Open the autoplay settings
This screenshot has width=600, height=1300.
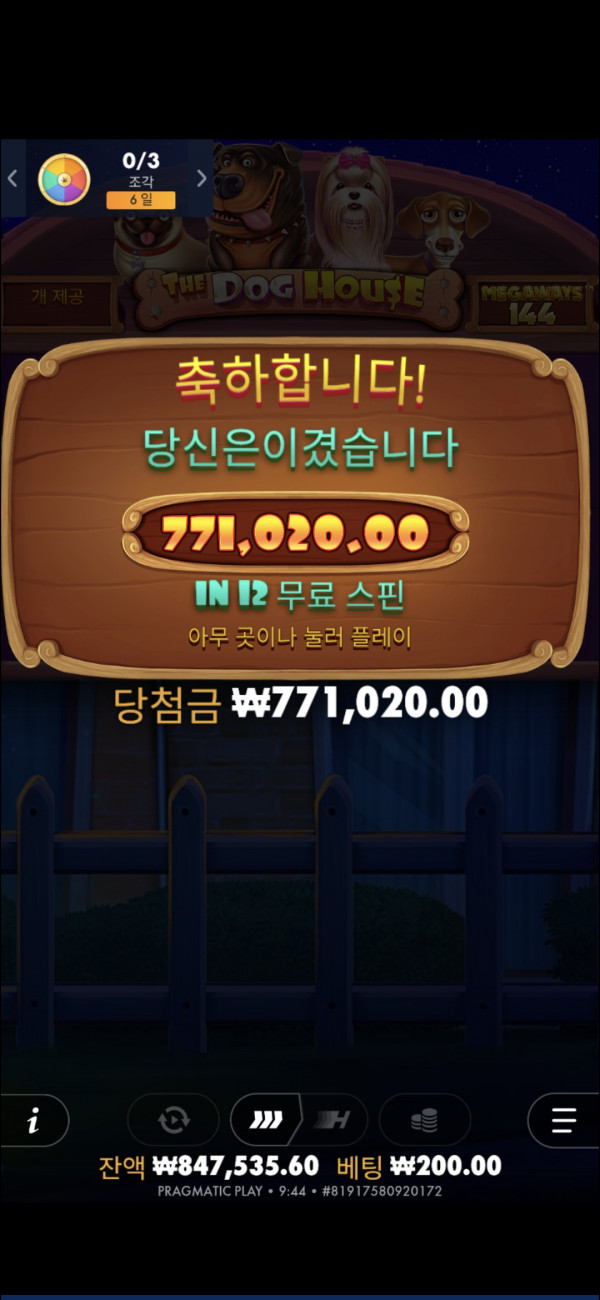(173, 1120)
